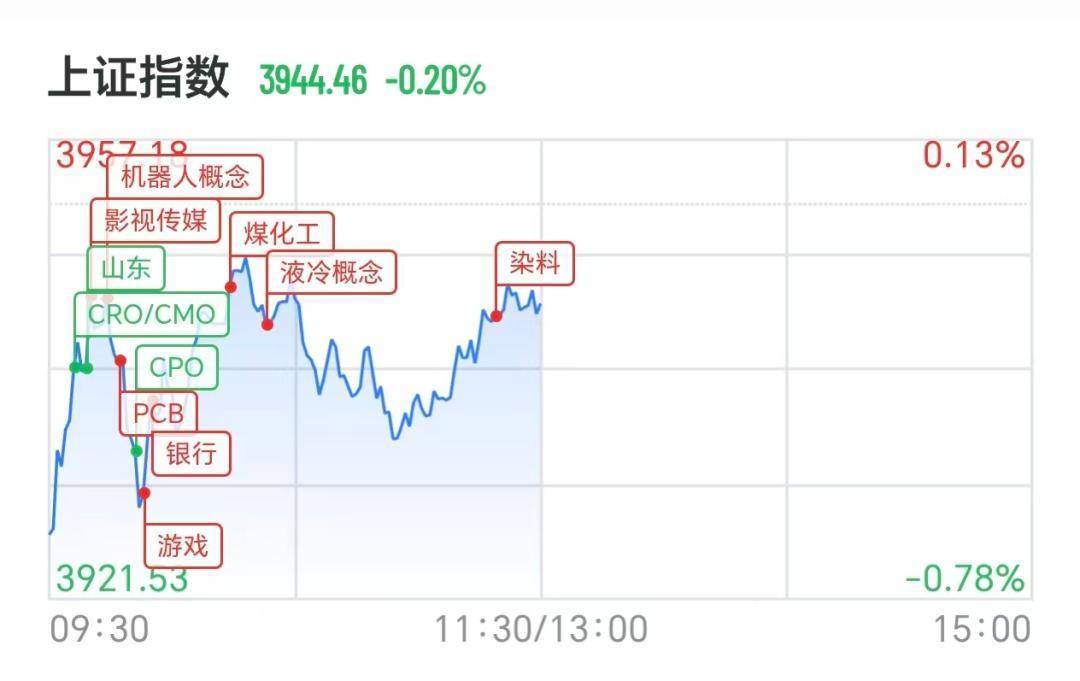The height and width of the screenshot is (681, 1080).
Task: Tap the CPO sector label
Action: point(176,367)
